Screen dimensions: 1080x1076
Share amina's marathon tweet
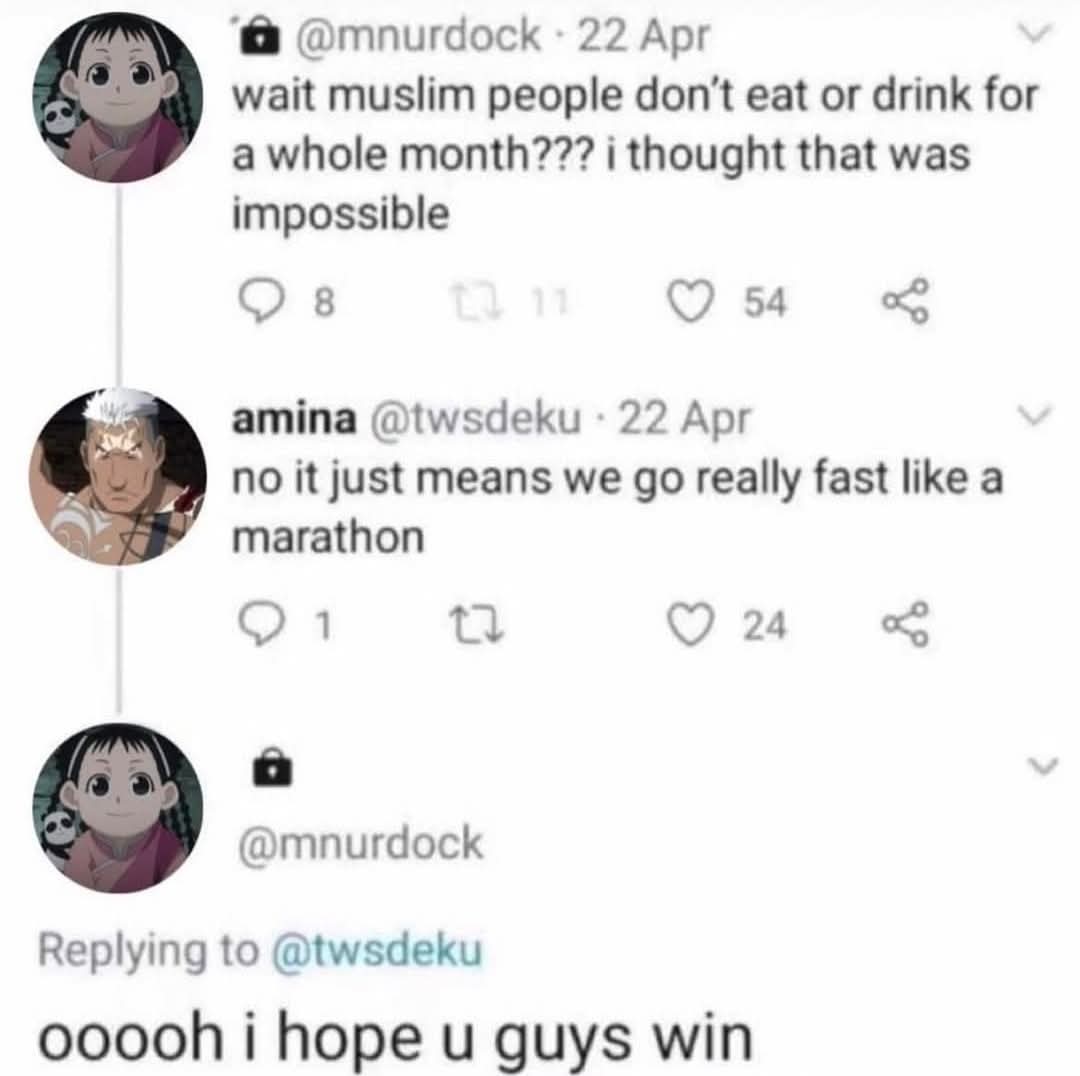coord(903,625)
